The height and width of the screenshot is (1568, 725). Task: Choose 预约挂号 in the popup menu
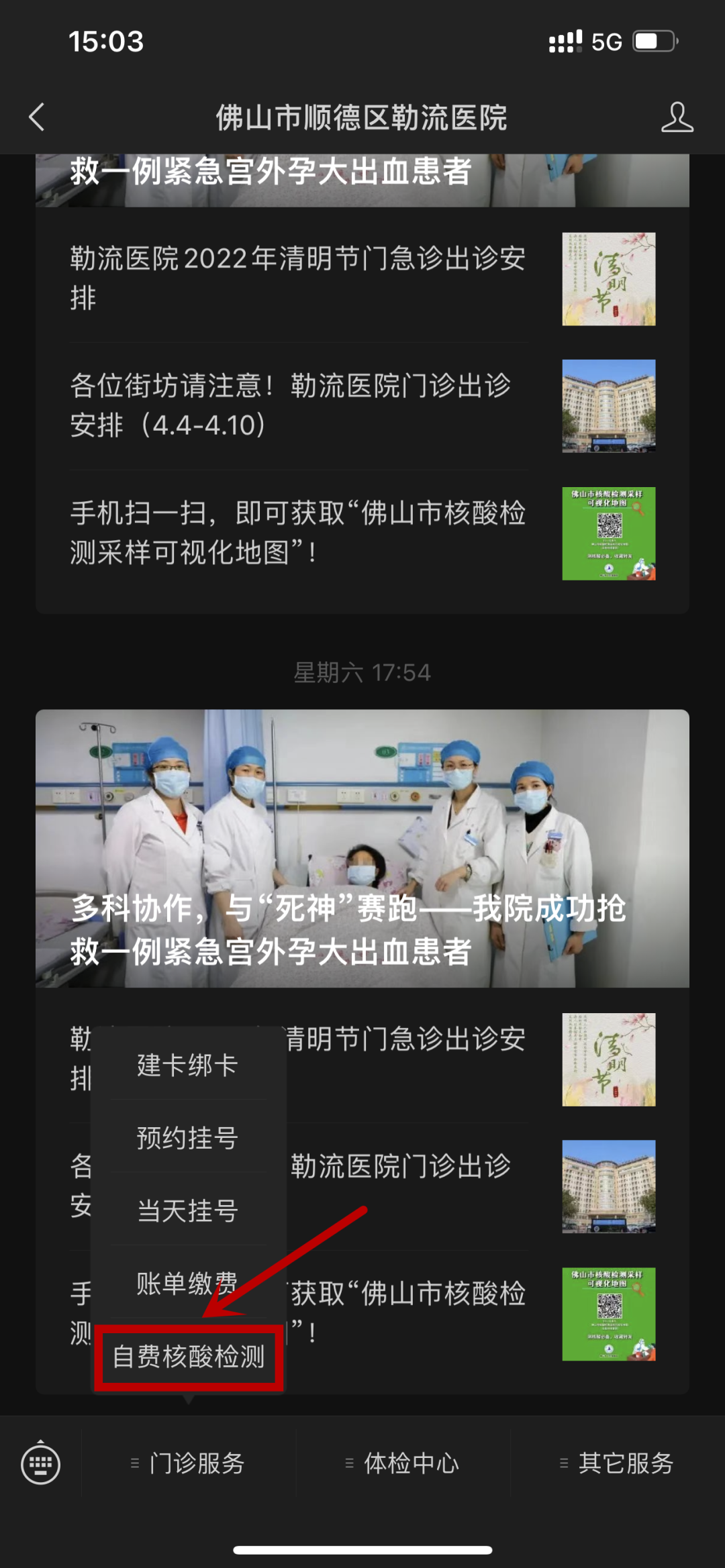(187, 1138)
